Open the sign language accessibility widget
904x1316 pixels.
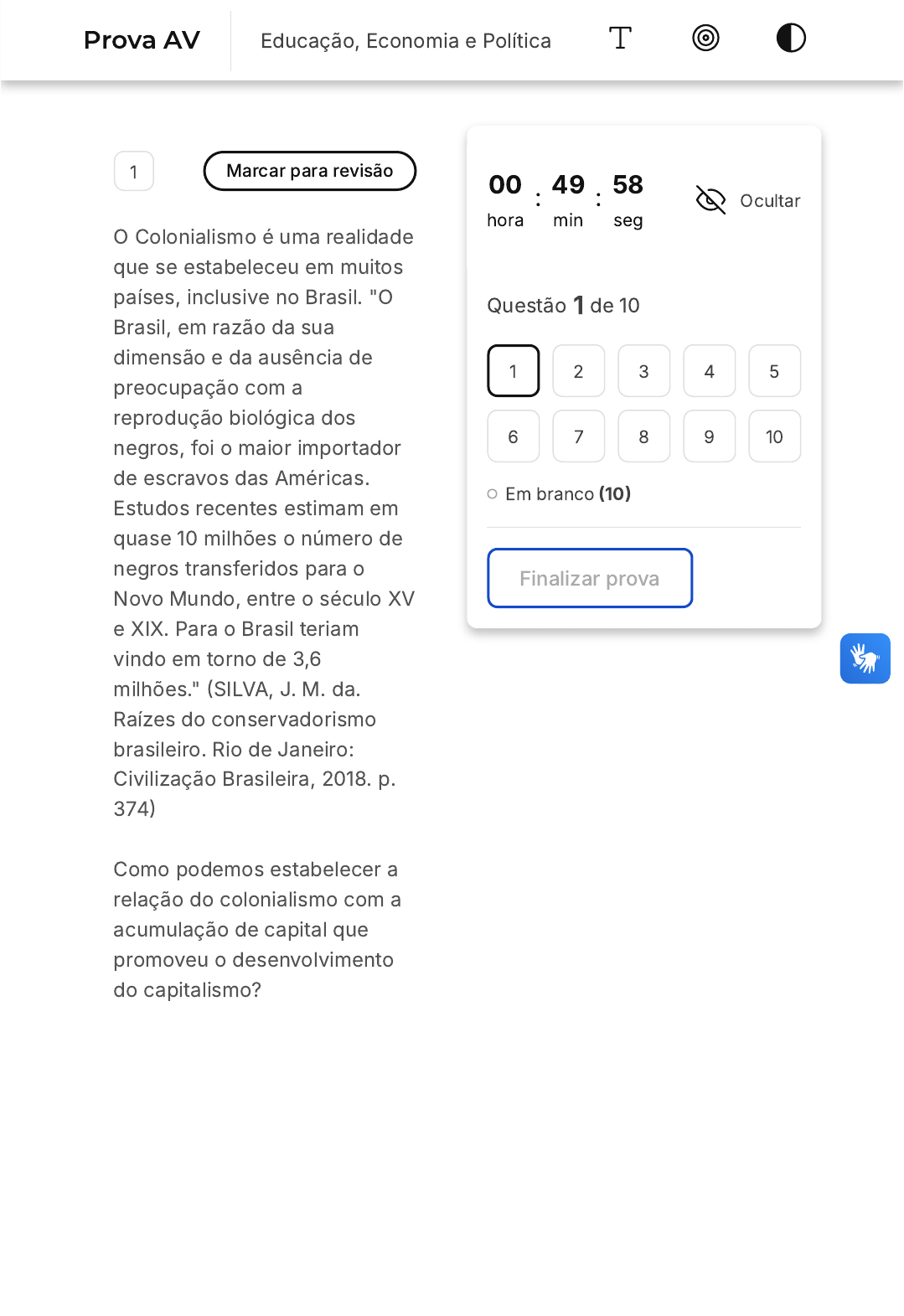pyautogui.click(x=865, y=658)
